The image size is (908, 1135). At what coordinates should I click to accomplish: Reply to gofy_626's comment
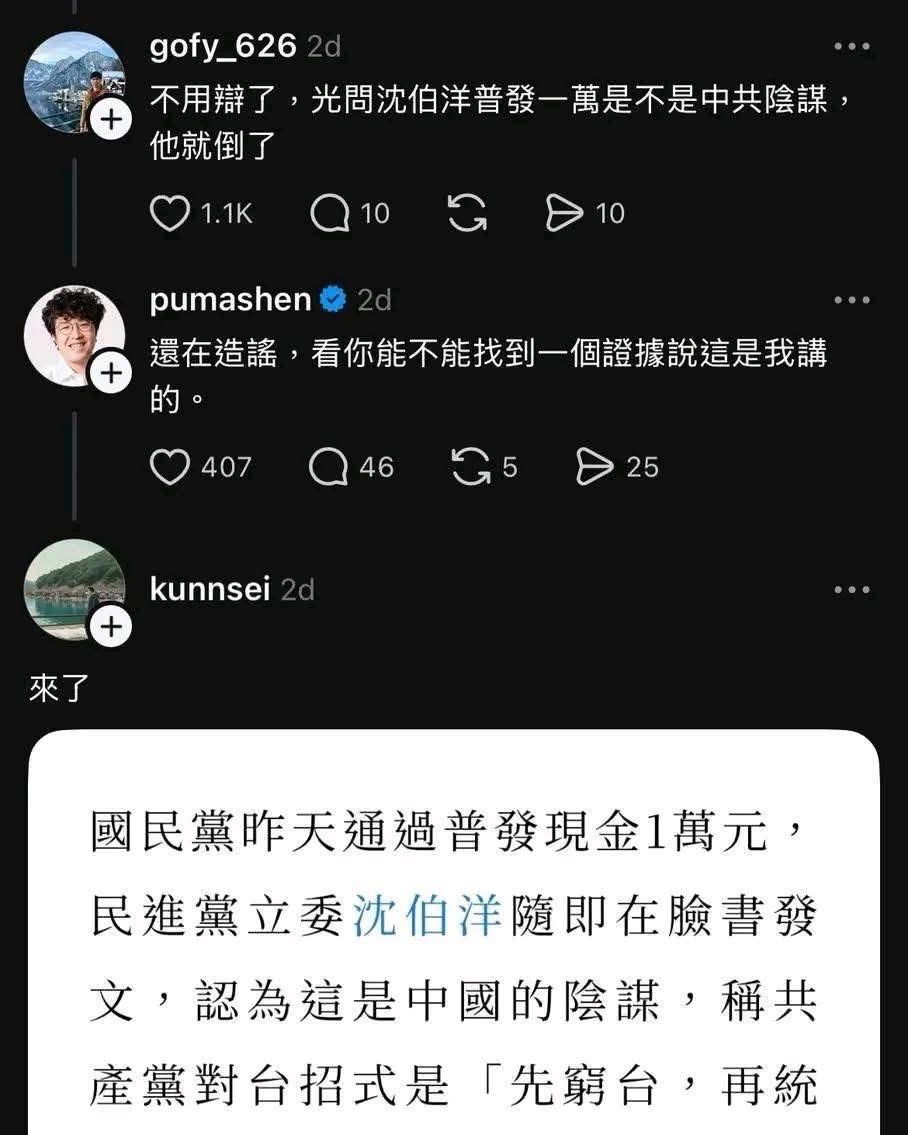329,213
